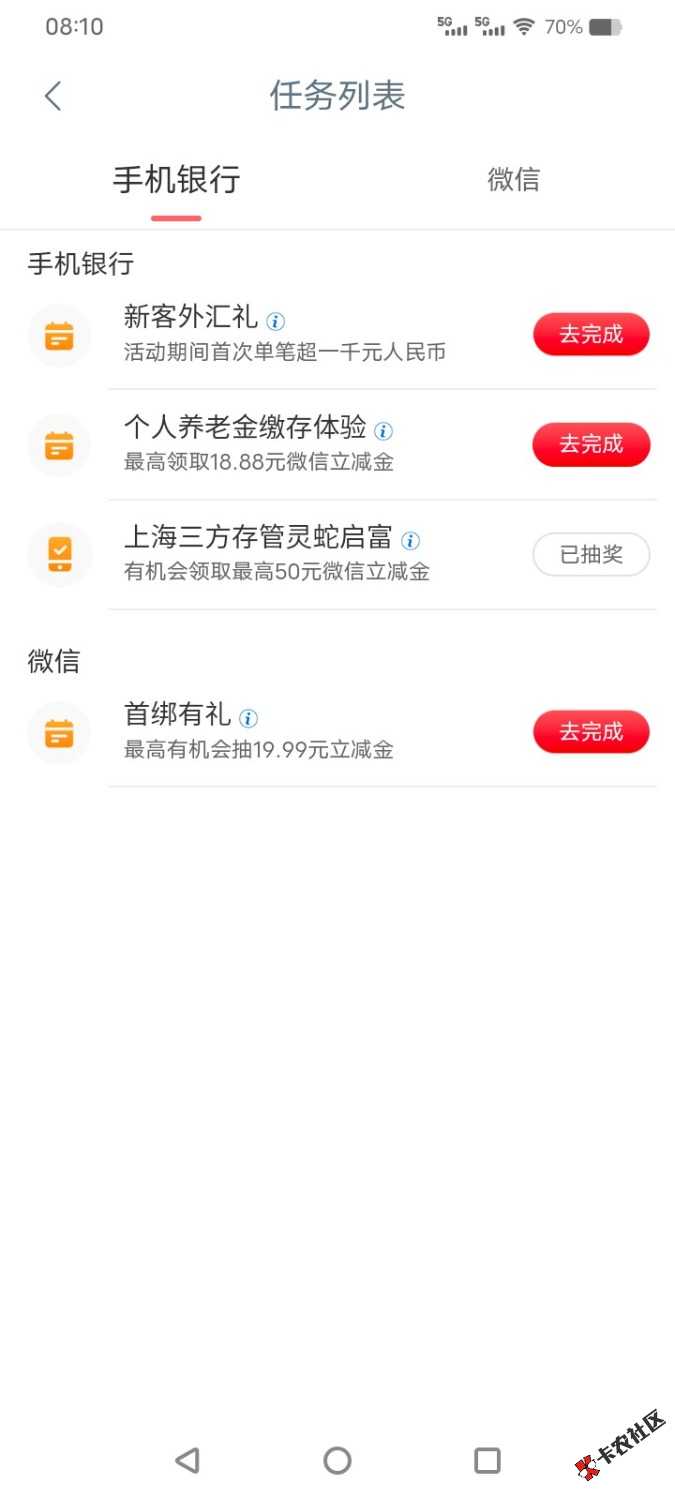Open the recent apps view
675x1500 pixels.
(x=487, y=1461)
